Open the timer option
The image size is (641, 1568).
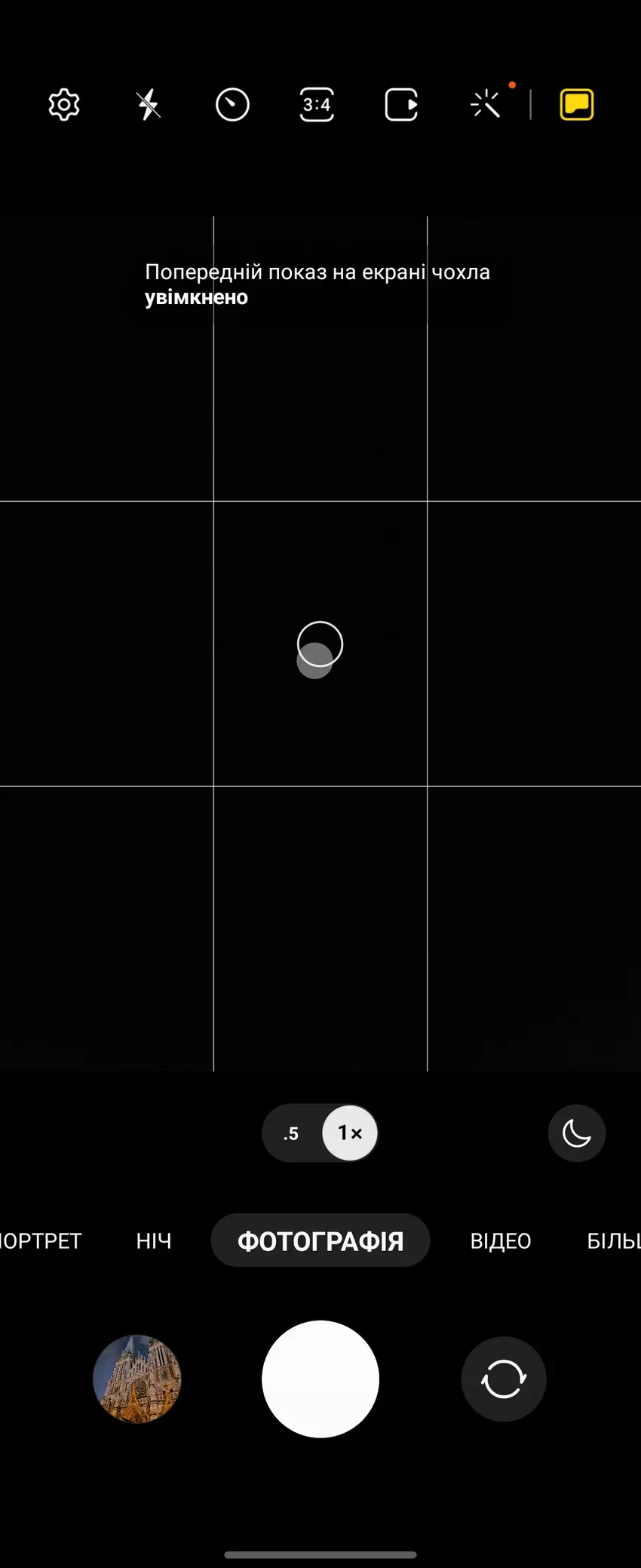point(232,105)
